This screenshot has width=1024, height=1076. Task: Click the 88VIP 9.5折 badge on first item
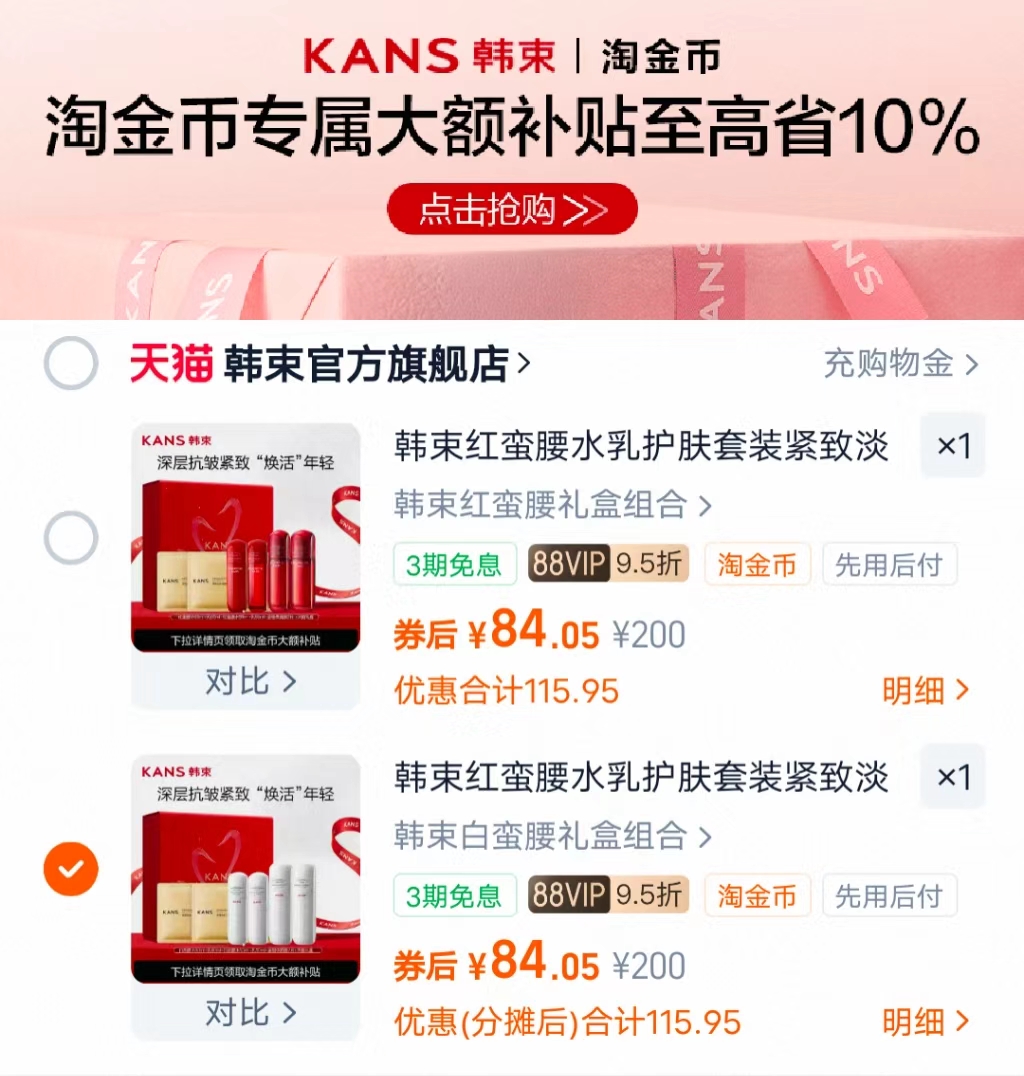pos(607,564)
